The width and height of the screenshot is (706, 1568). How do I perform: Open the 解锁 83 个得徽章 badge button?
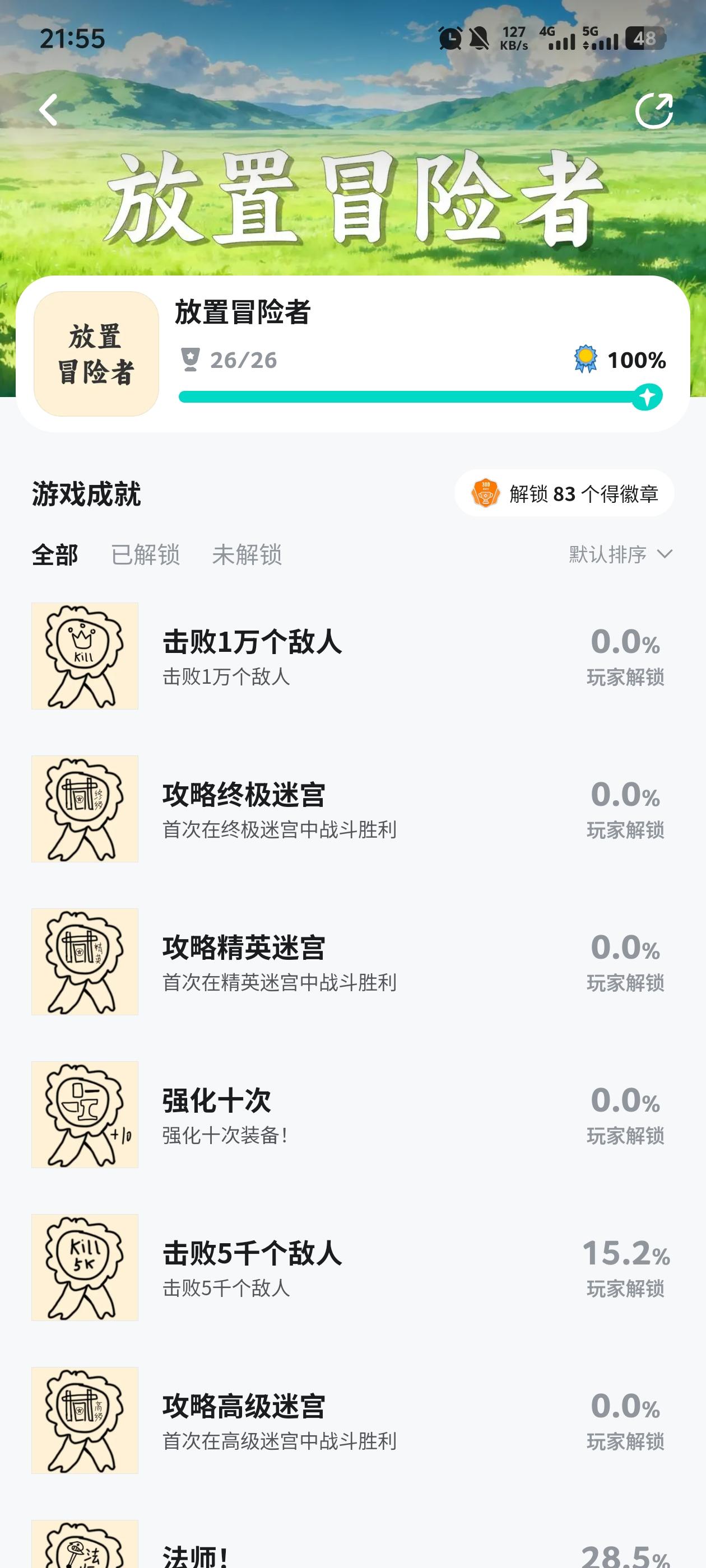564,494
